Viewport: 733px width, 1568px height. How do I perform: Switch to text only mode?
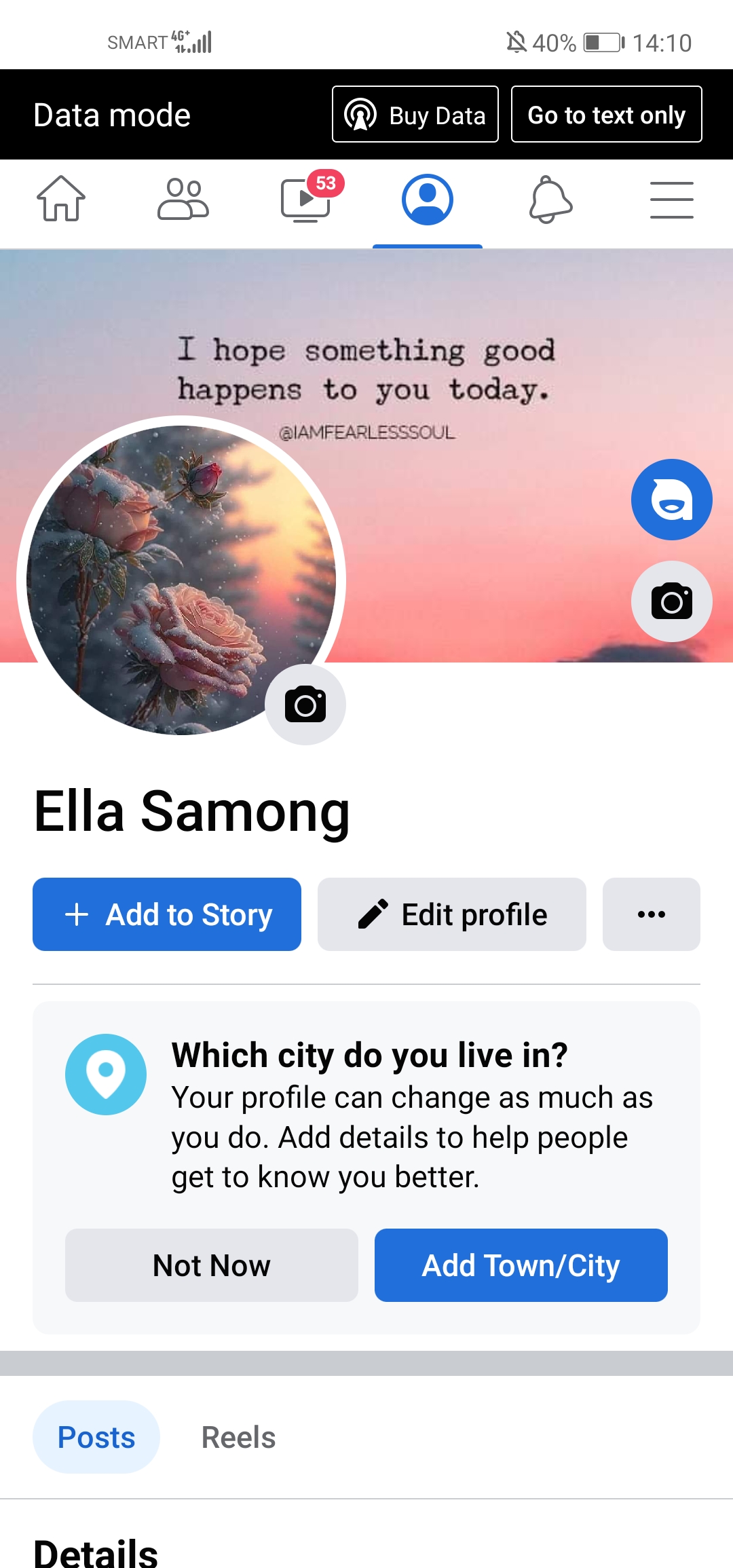click(x=607, y=114)
